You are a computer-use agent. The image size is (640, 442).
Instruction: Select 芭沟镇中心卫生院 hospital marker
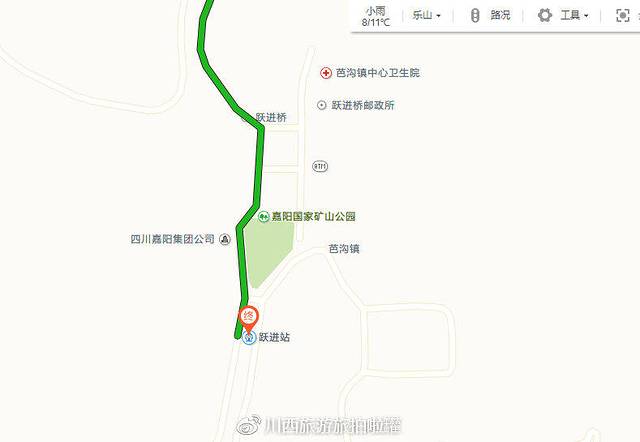[326, 73]
